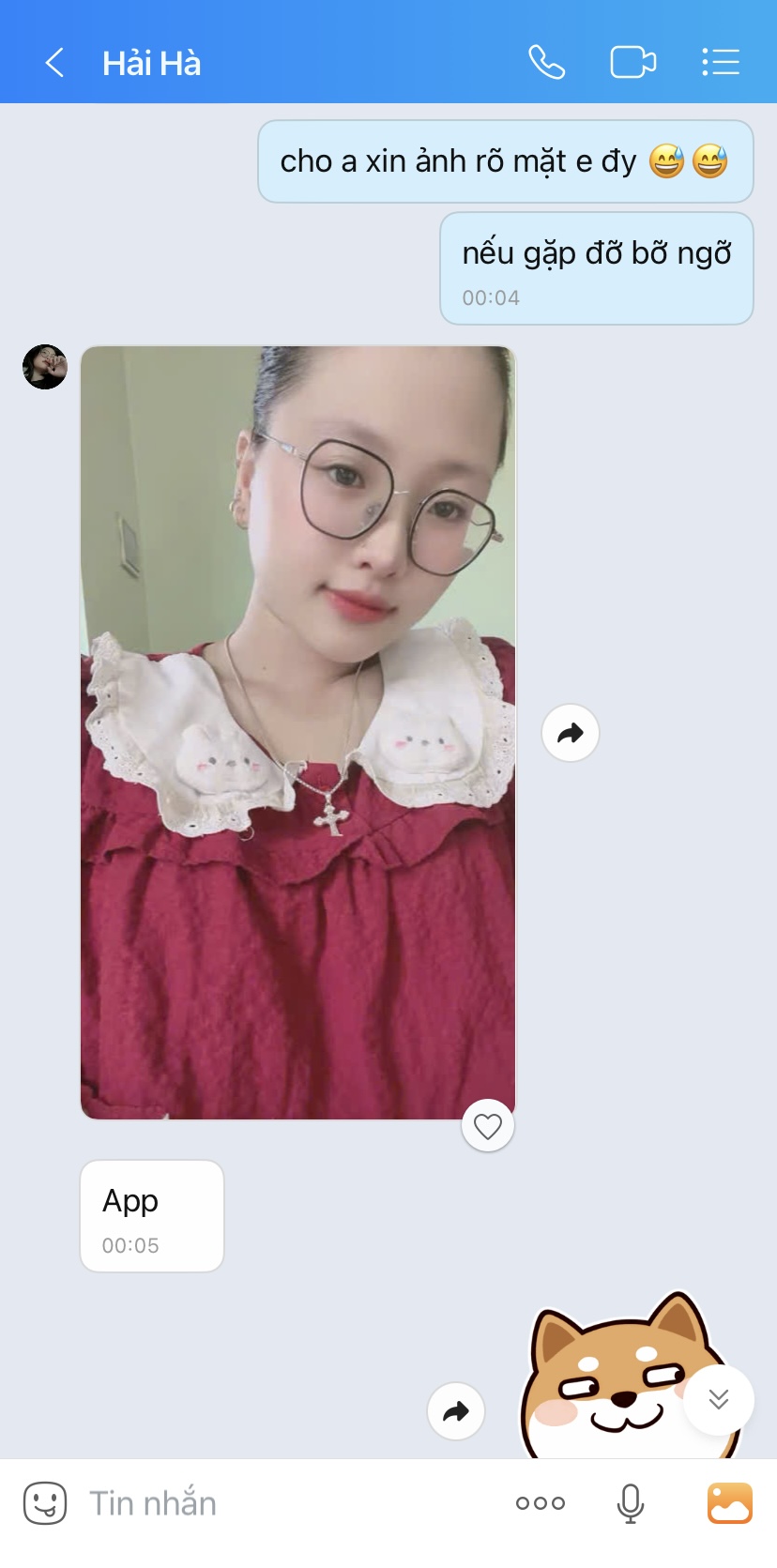Open the photo gallery picker
The height and width of the screenshot is (1568, 777).
(x=730, y=1503)
